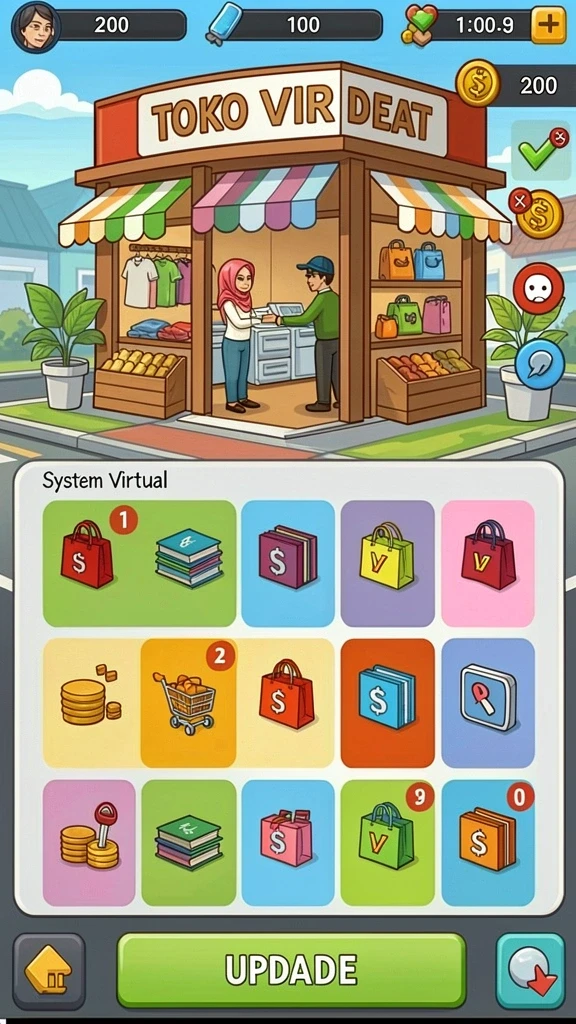Image resolution: width=576 pixels, height=1024 pixels.
Task: Select the shopping cart tile with badge 2
Action: 188,702
